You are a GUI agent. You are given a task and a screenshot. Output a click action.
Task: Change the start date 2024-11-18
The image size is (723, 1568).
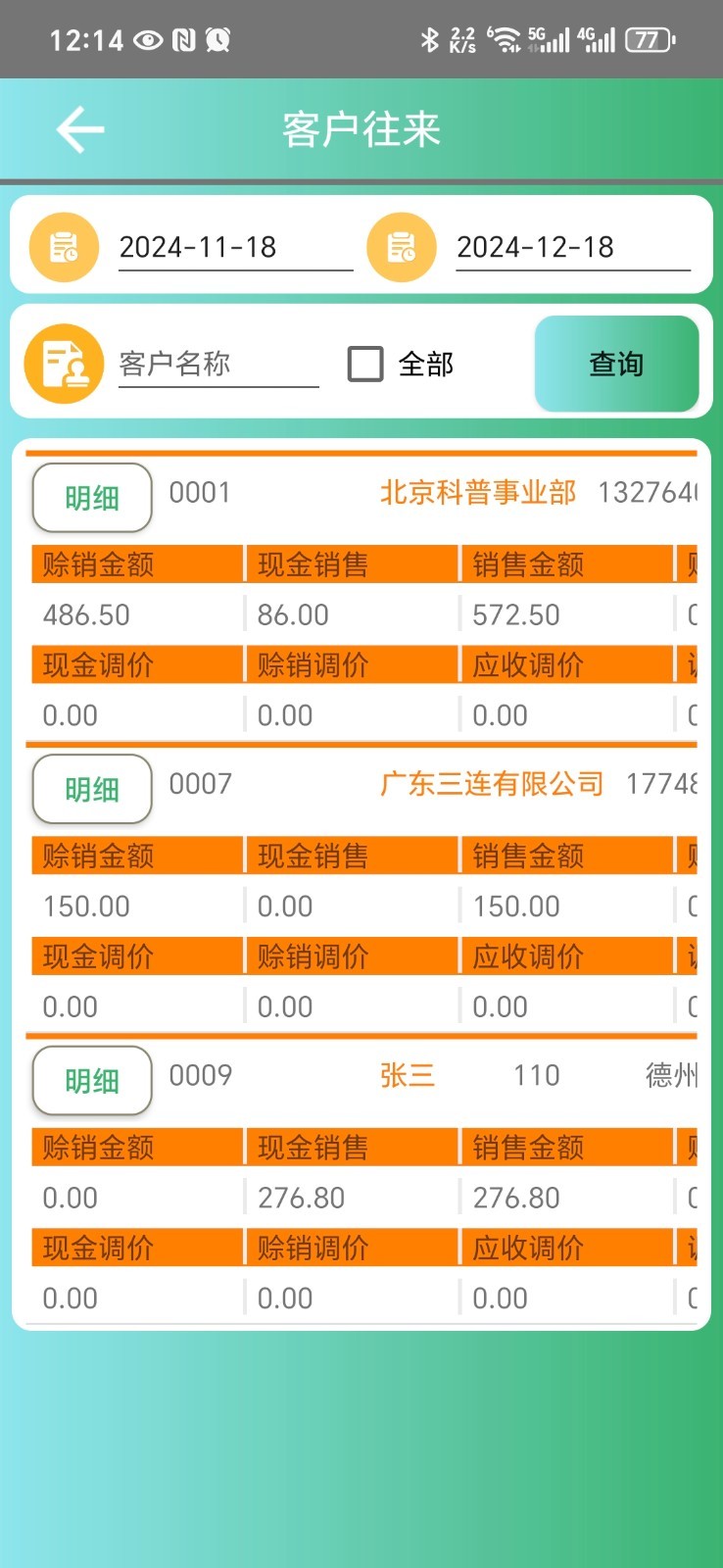233,247
